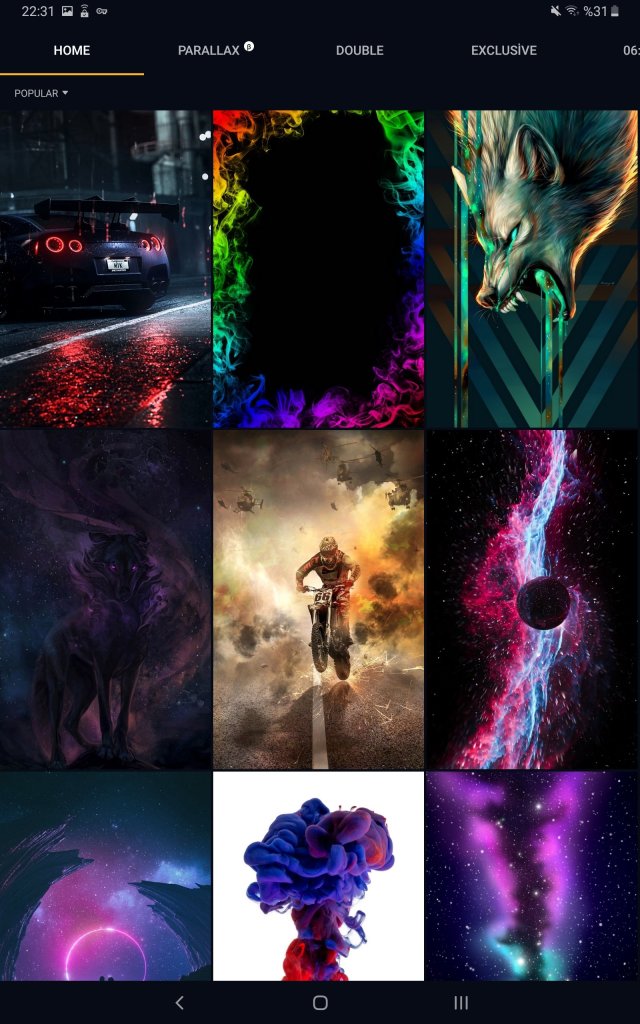The image size is (640, 1024).
Task: Open the snarling wolf wallpaper
Action: [x=532, y=268]
